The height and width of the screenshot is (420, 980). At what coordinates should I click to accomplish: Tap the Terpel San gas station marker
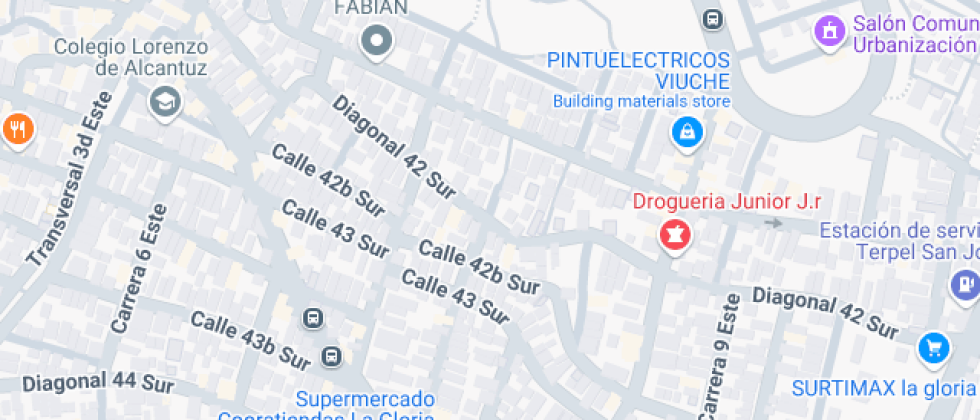[x=965, y=283]
